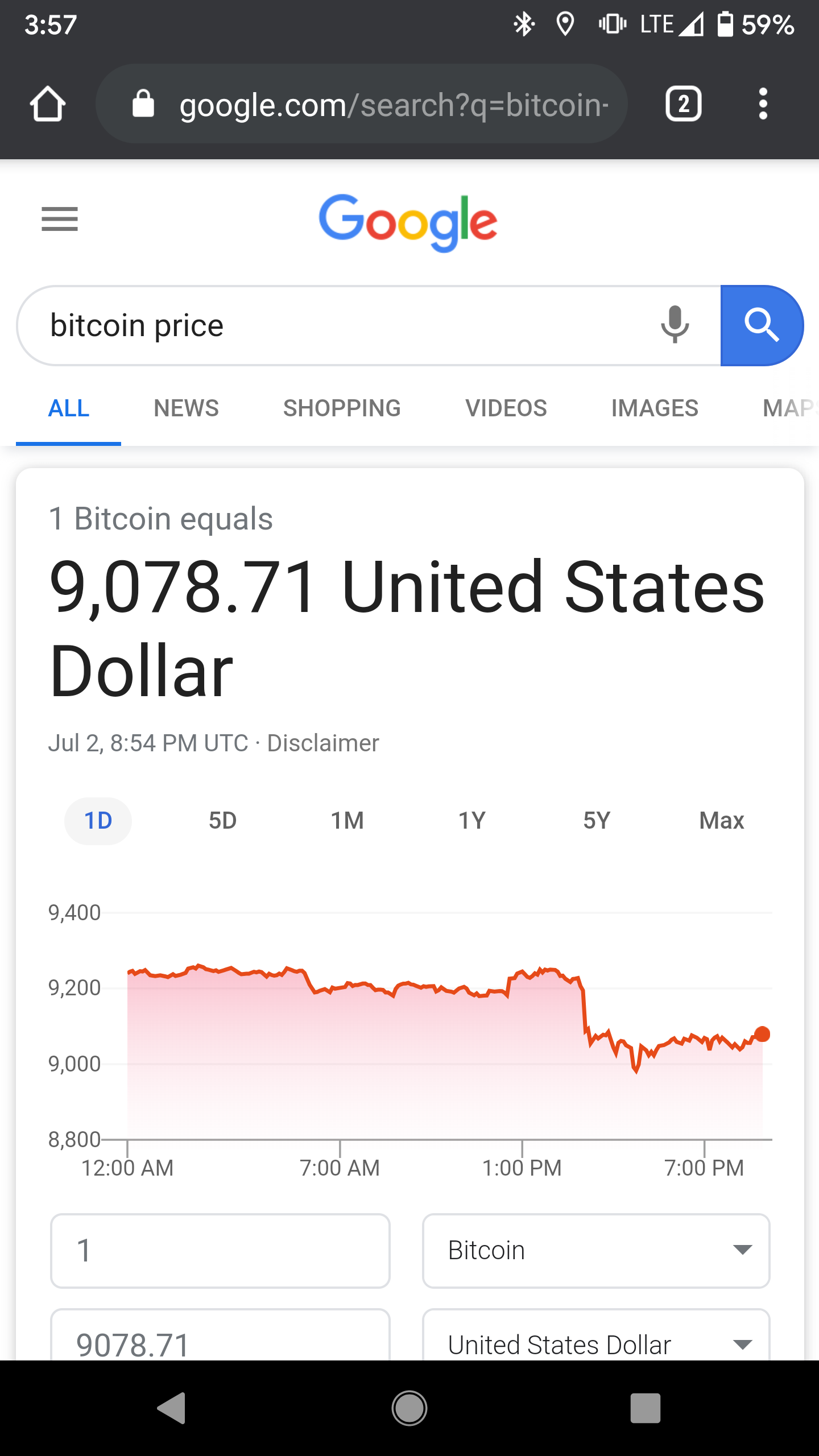This screenshot has width=819, height=1456.
Task: Select the 5D chart range
Action: click(x=222, y=821)
